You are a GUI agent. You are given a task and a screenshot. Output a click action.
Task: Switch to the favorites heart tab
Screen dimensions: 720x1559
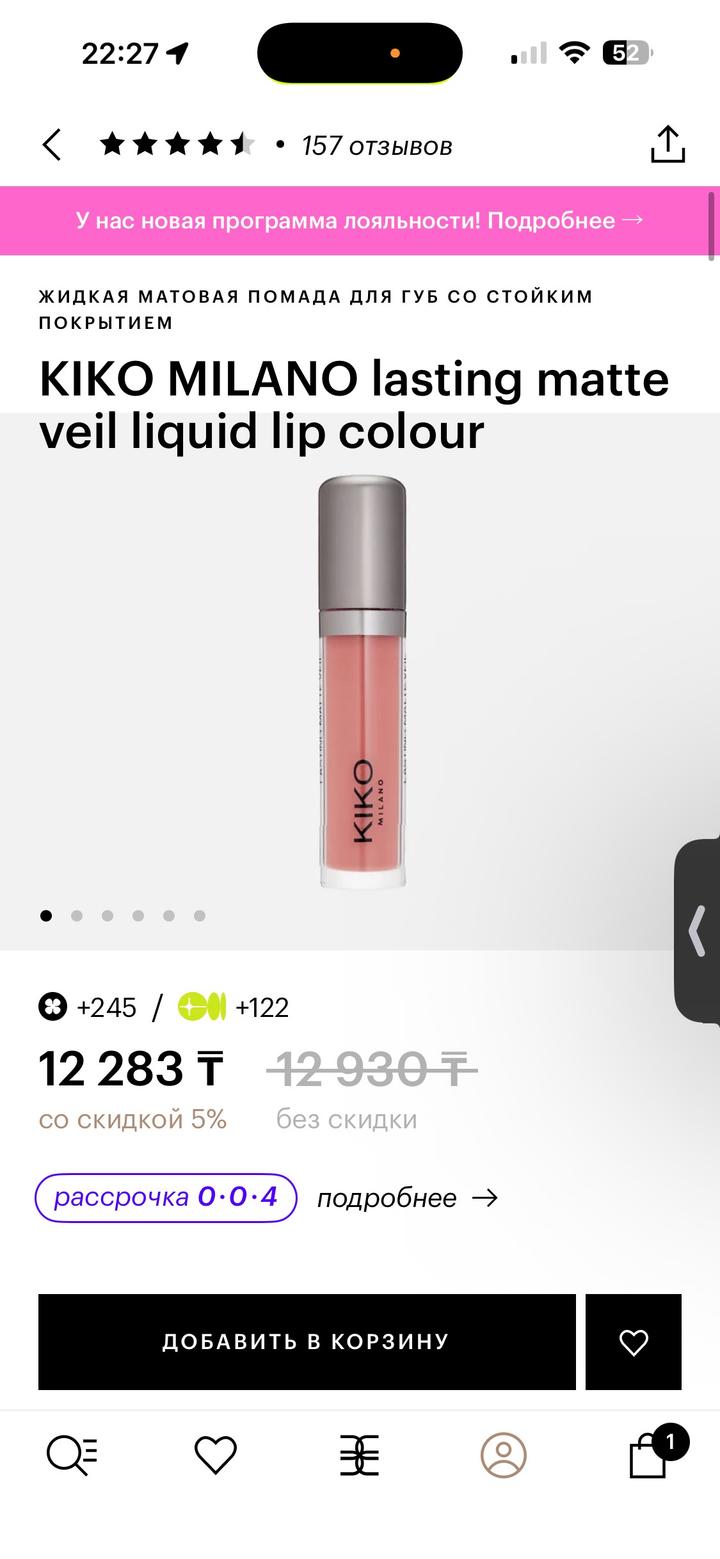tap(215, 1455)
